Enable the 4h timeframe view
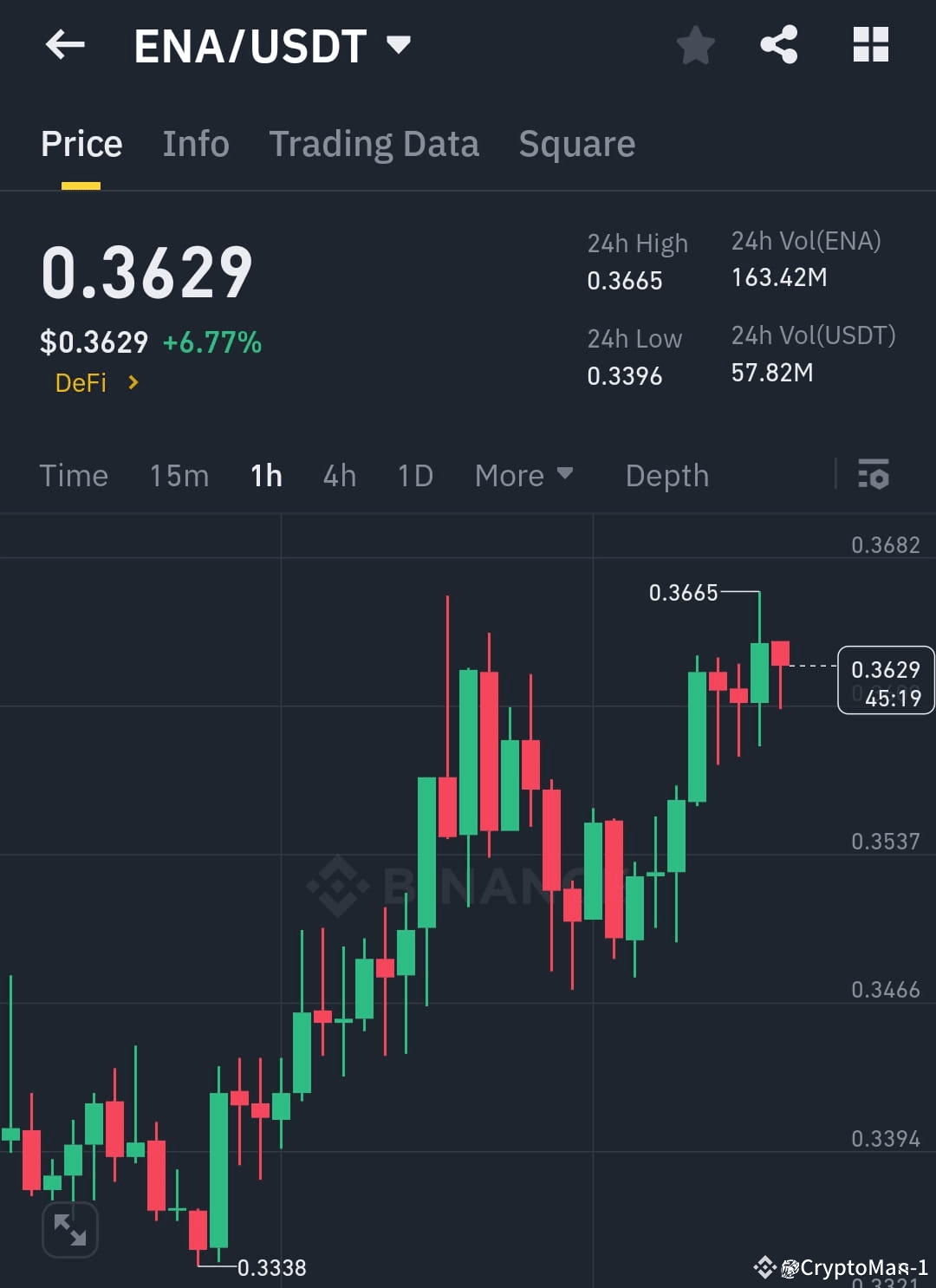This screenshot has height=1288, width=936. [339, 475]
